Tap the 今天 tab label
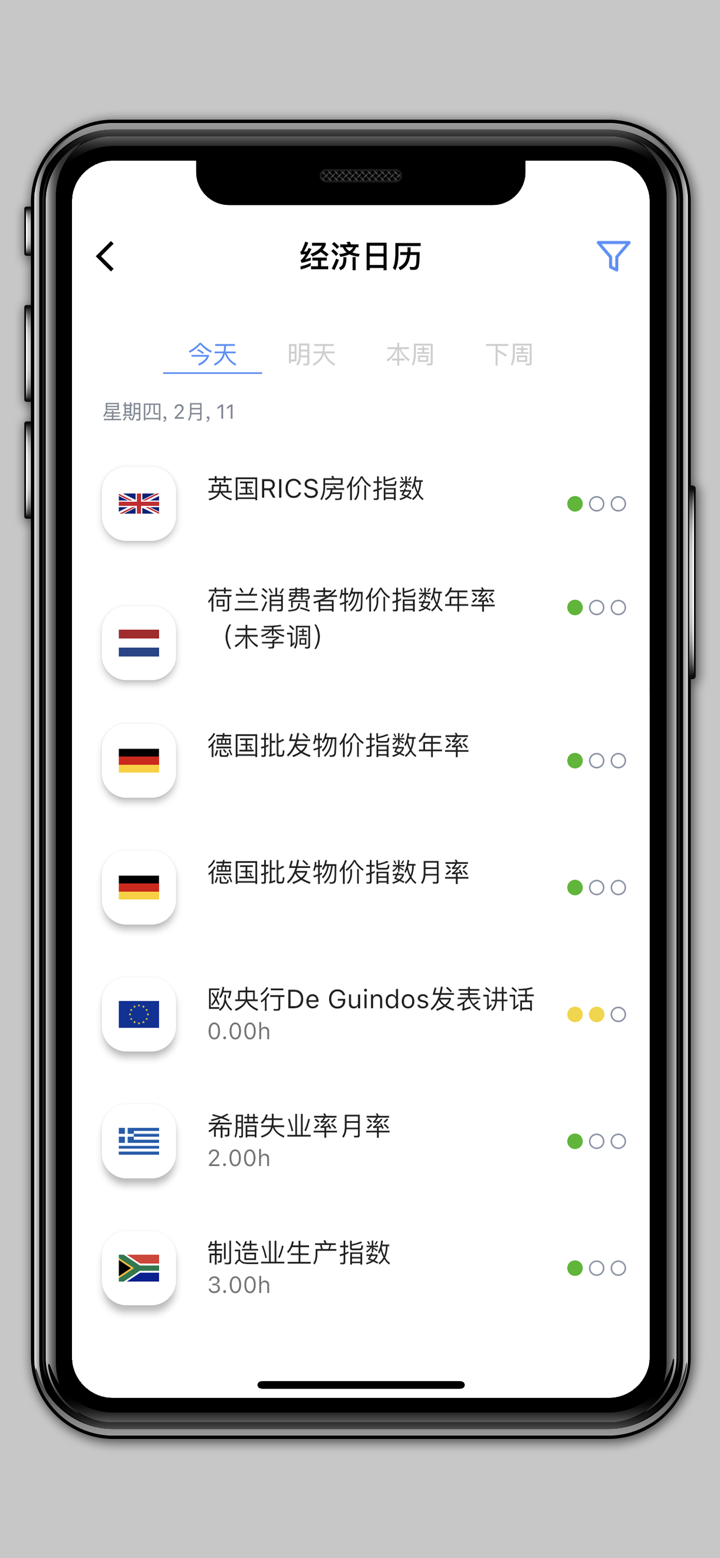 pos(212,354)
